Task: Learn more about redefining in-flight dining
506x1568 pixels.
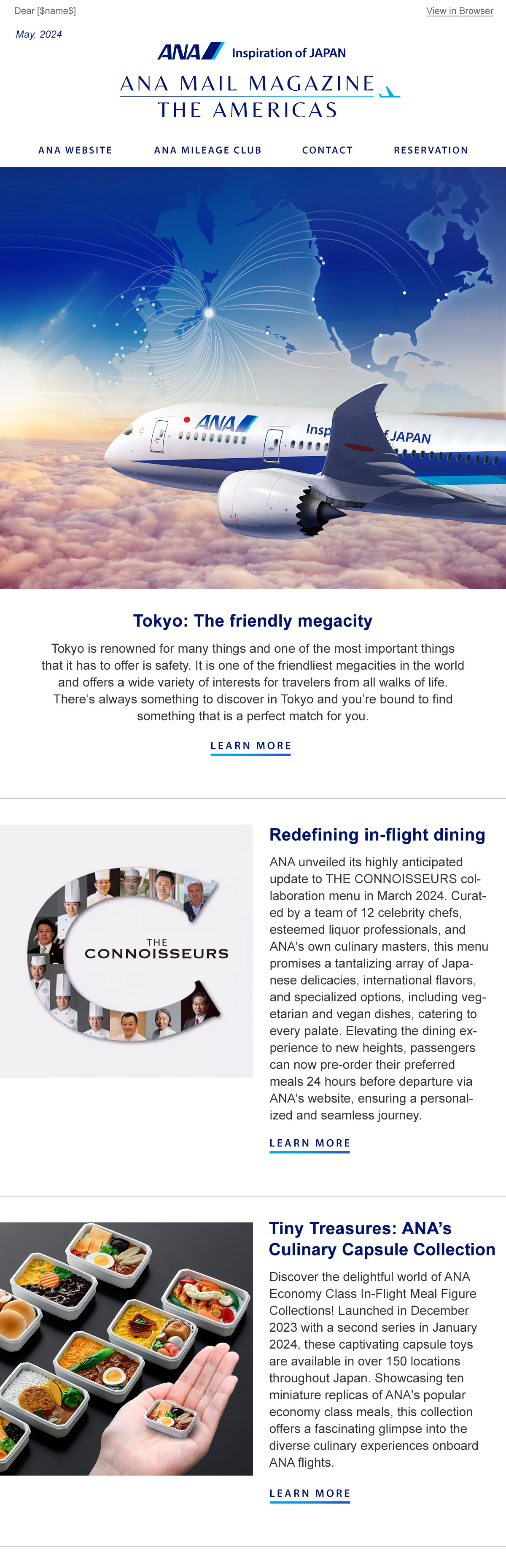Action: tap(310, 1144)
